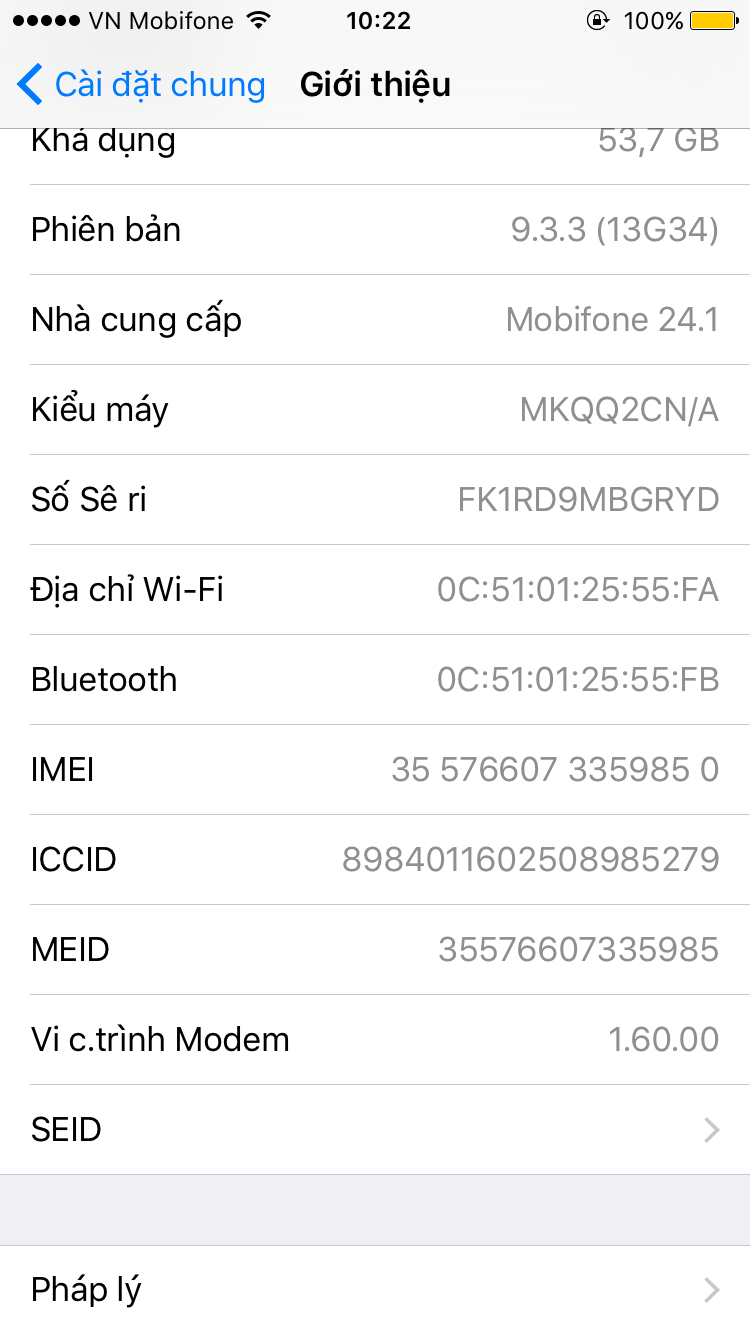Go back to Cài đặt chung
The height and width of the screenshot is (1334, 750).
click(x=141, y=85)
